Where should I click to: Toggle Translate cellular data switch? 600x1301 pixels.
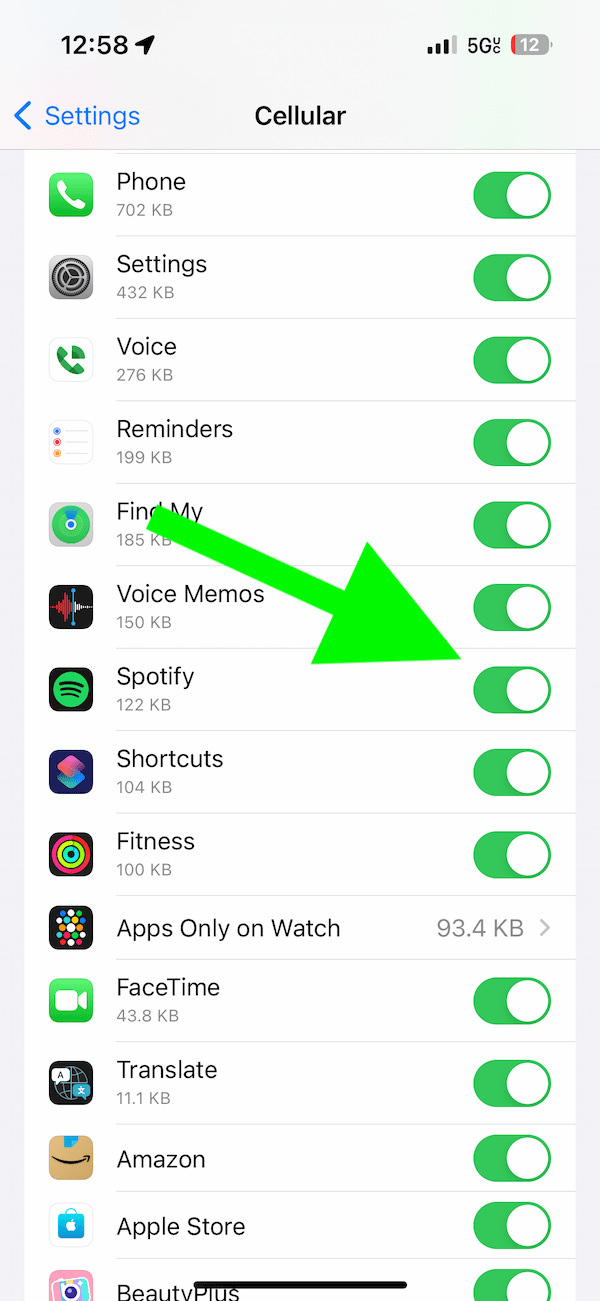pos(512,1083)
